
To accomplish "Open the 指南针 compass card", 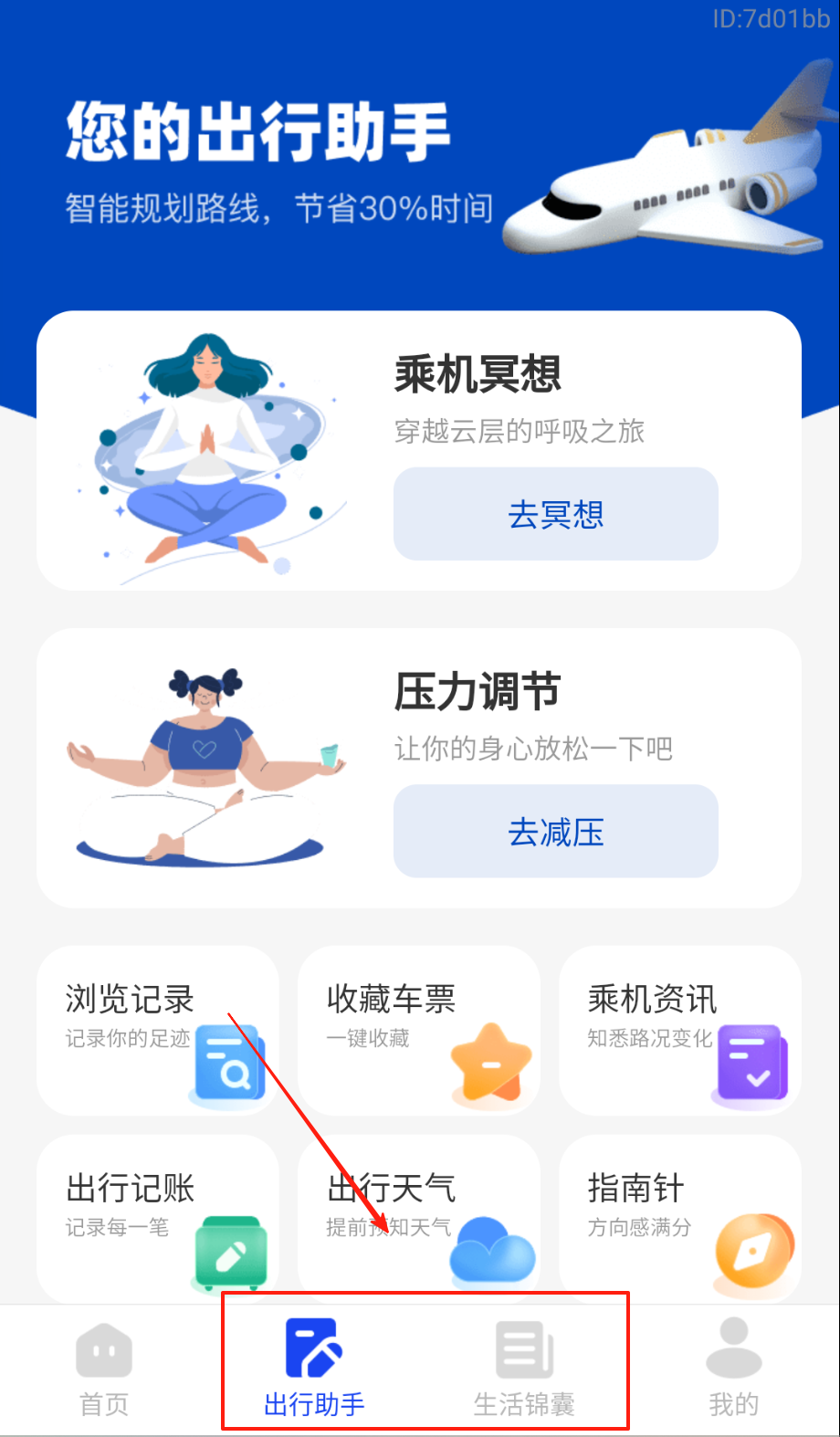I will [679, 1217].
